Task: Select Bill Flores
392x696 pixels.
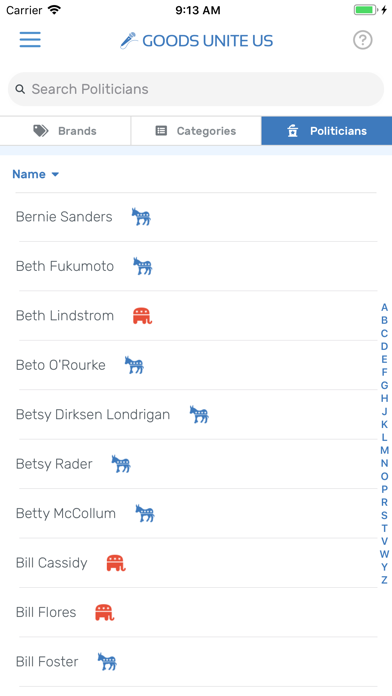Action: point(196,612)
